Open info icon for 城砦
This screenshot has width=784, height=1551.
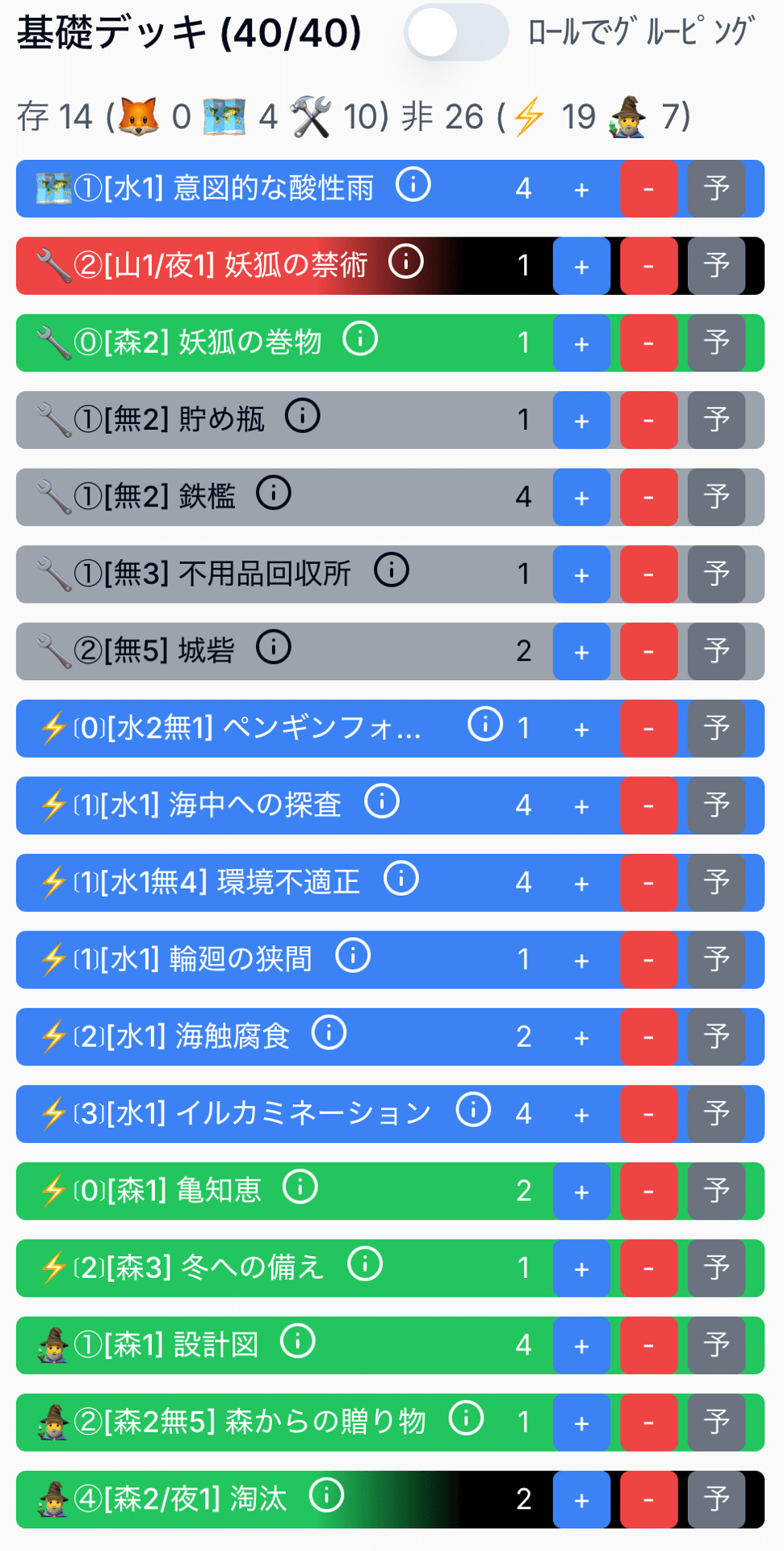point(274,648)
